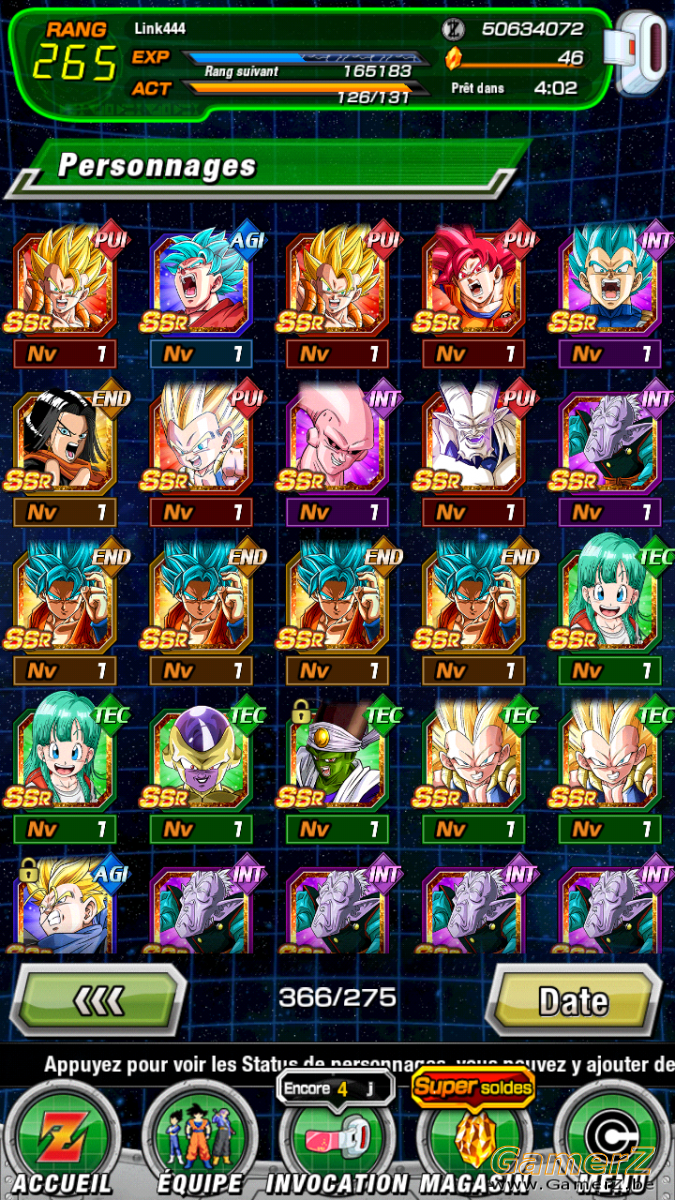The width and height of the screenshot is (675, 1200).
Task: Change sorting via the Date button
Action: click(x=572, y=1000)
